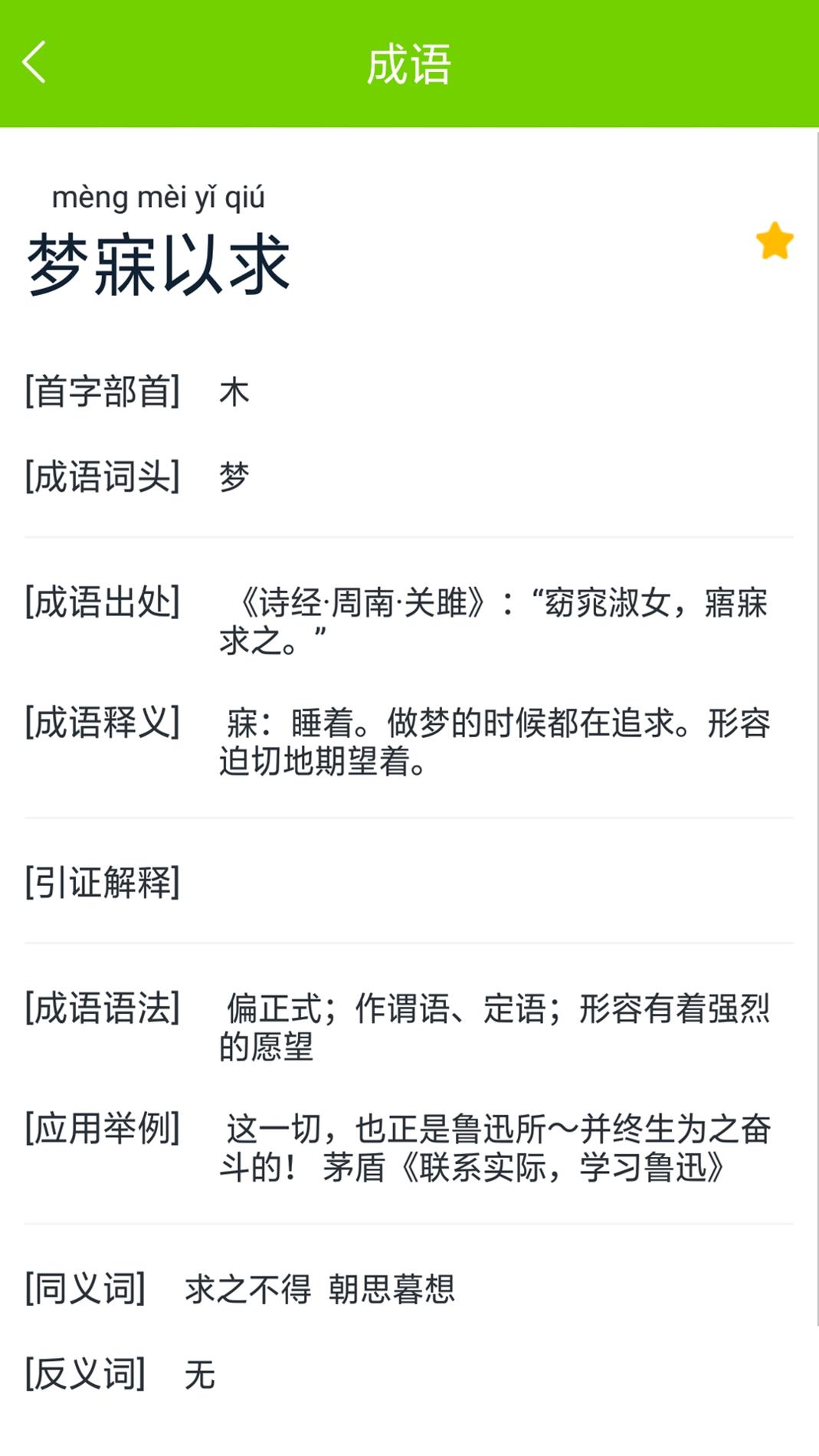Tap the yellow star favorite icon
Screen dimensions: 819x1456
775,242
